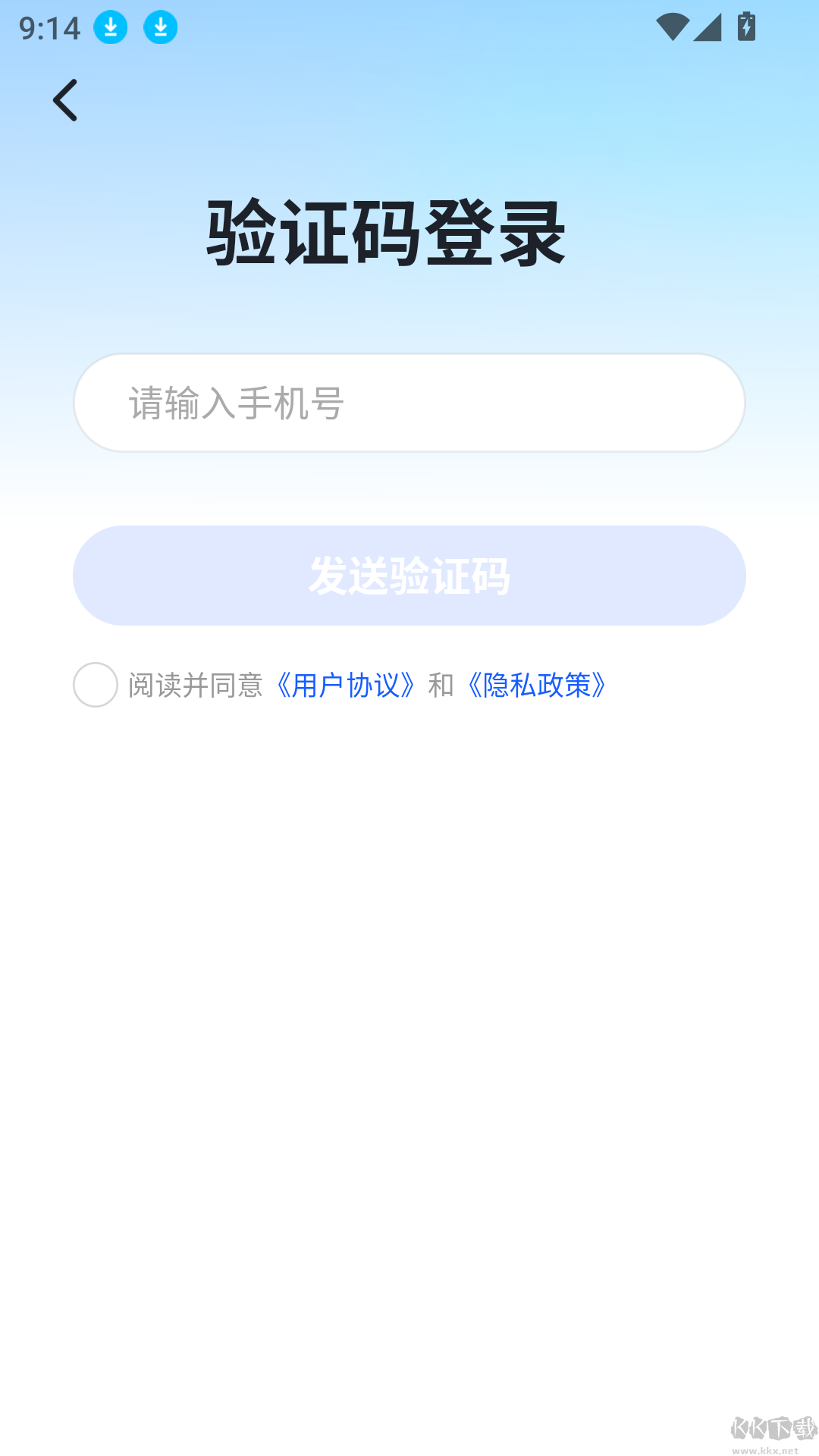
Task: Tap the Wi-Fi icon in the status bar
Action: [674, 27]
